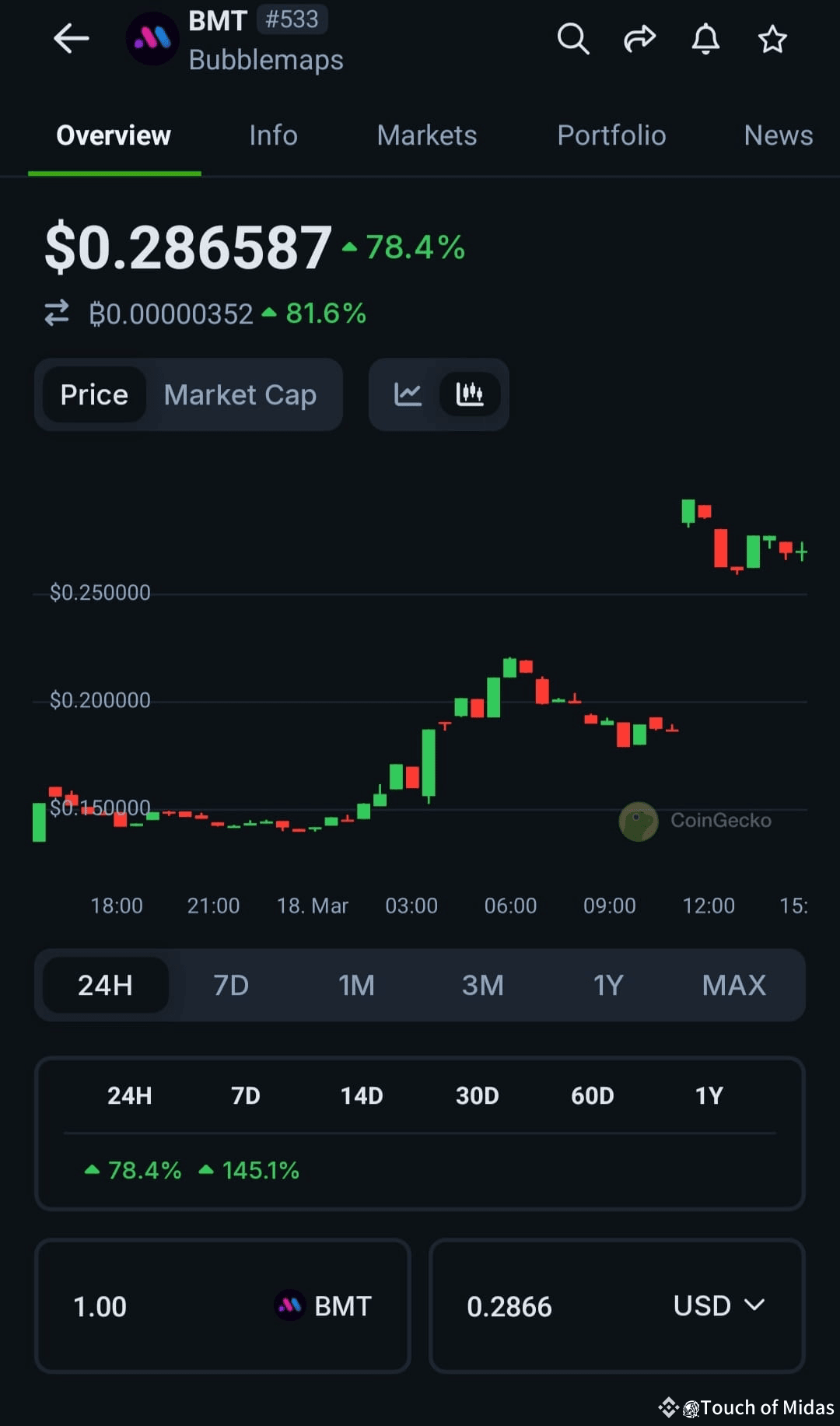
Task: Go back using the back arrow
Action: 71,38
